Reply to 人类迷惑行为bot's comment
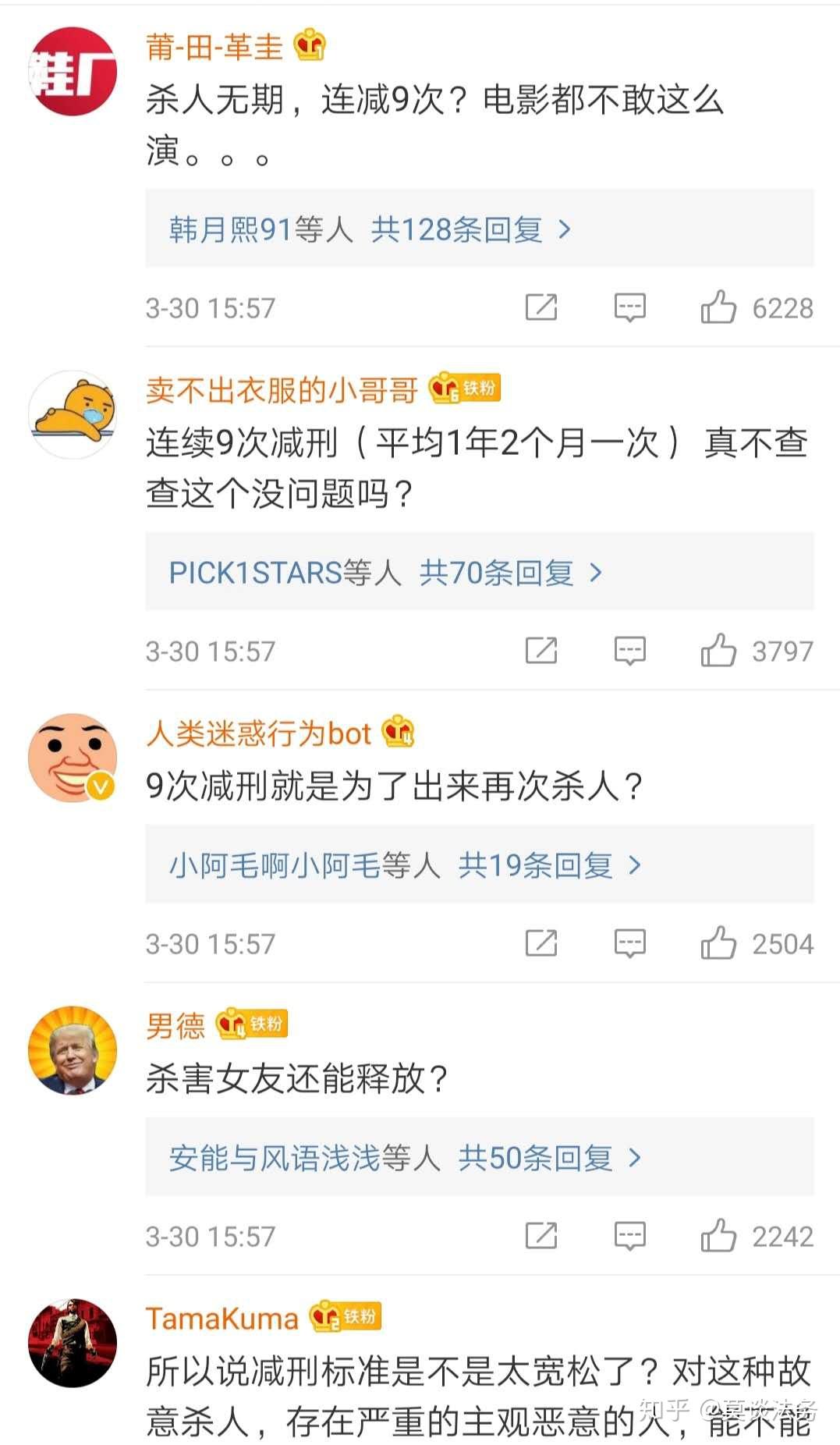 [629, 943]
